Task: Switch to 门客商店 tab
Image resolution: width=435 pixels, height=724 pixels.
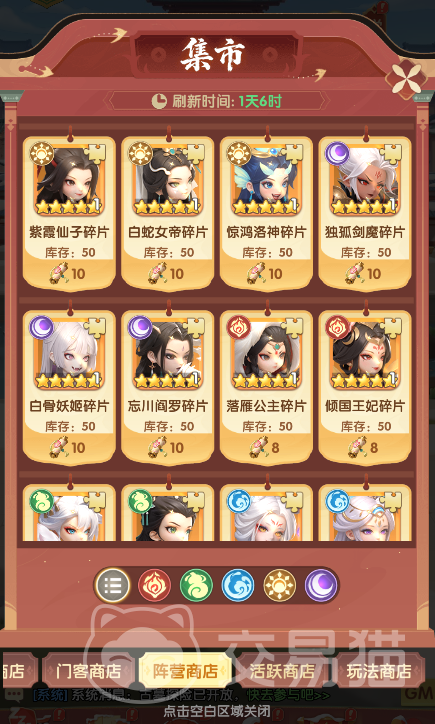Action: pyautogui.click(x=88, y=670)
